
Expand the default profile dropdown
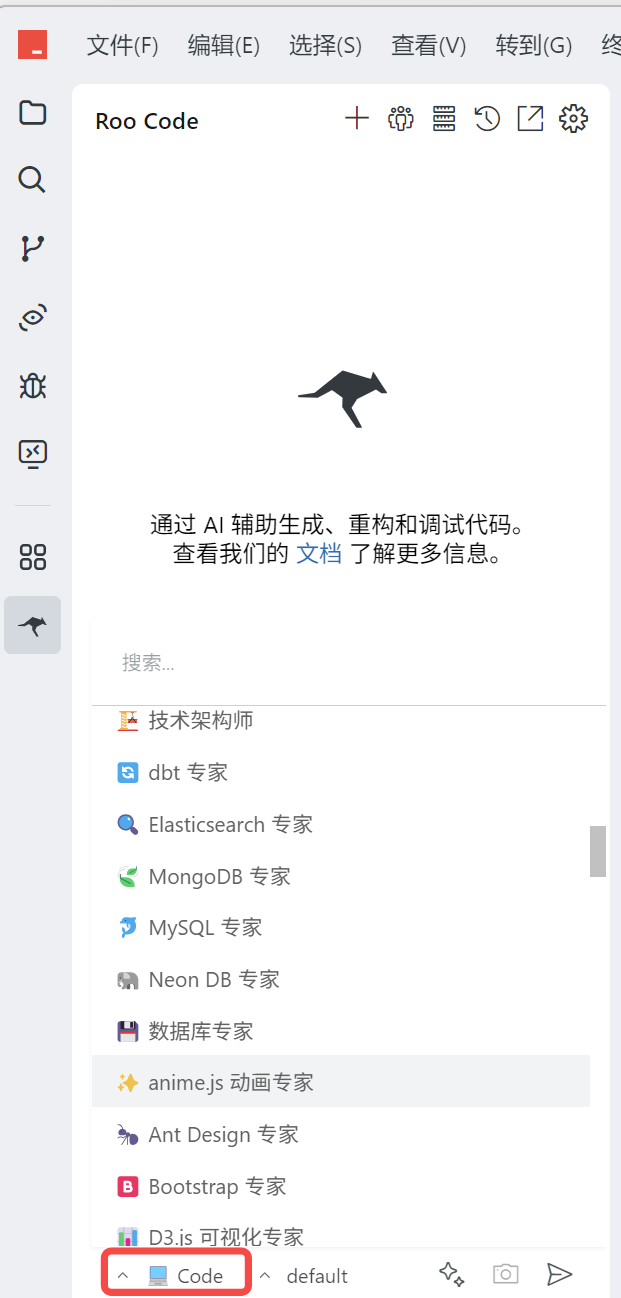[306, 1276]
